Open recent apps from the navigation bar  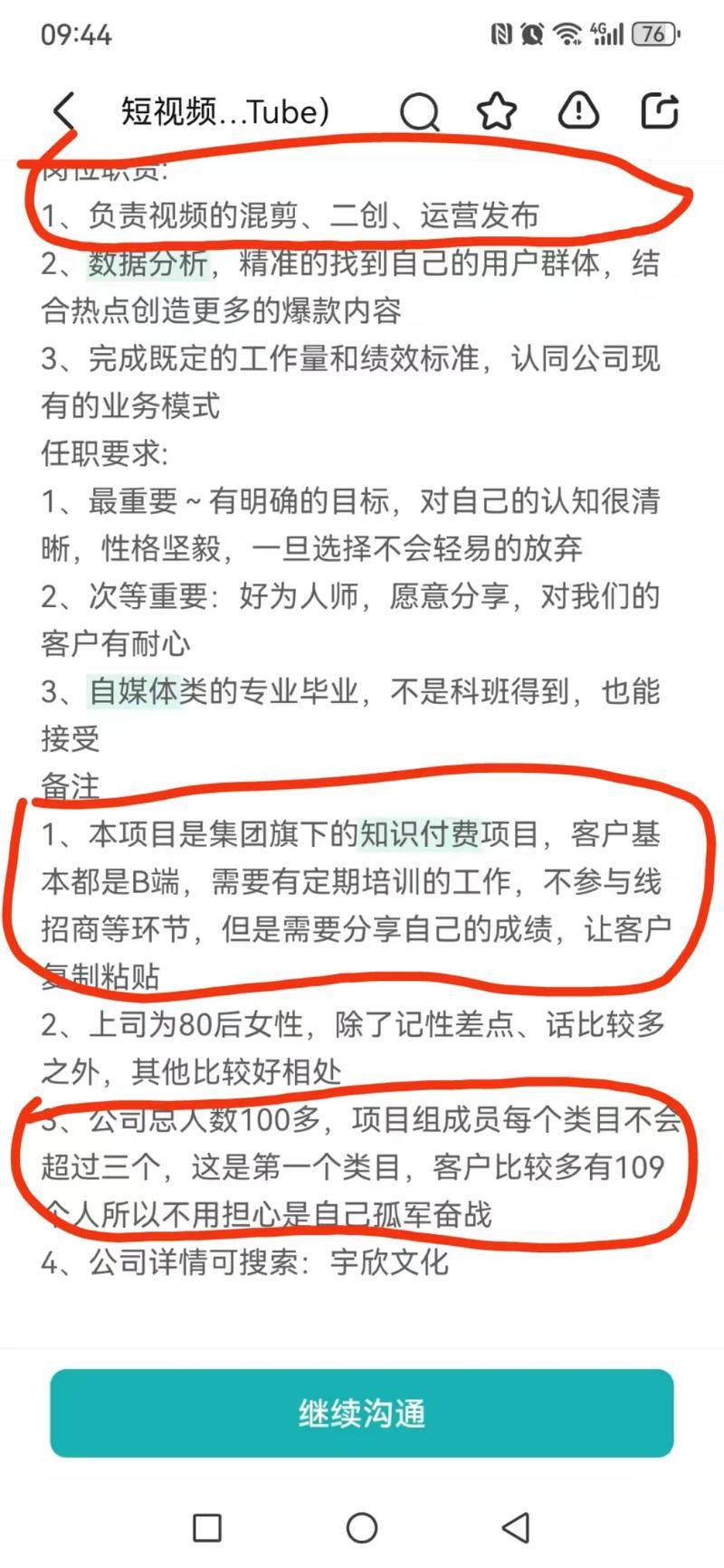[x=207, y=1528]
